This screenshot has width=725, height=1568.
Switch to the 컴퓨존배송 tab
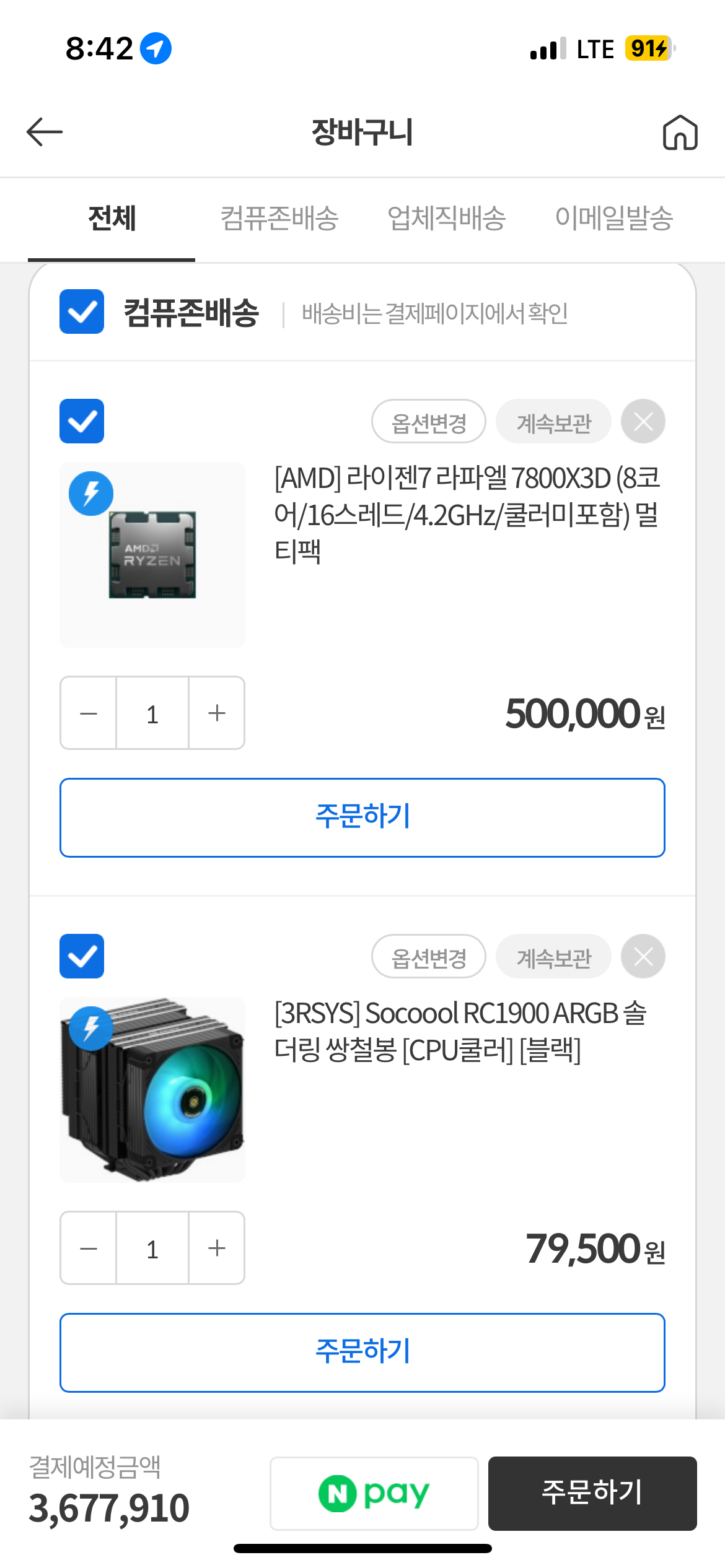pos(279,218)
